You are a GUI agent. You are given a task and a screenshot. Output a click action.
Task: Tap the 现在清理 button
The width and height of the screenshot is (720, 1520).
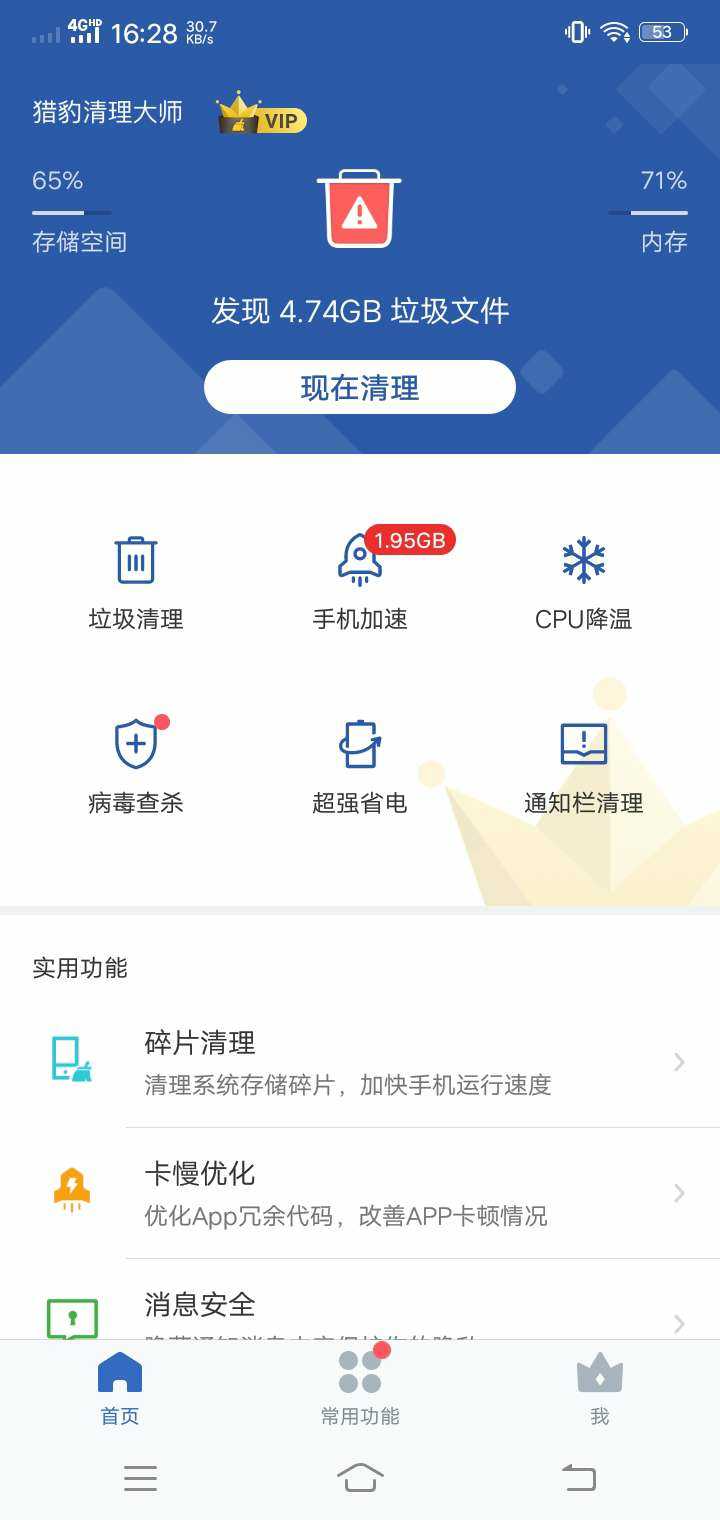pyautogui.click(x=360, y=387)
